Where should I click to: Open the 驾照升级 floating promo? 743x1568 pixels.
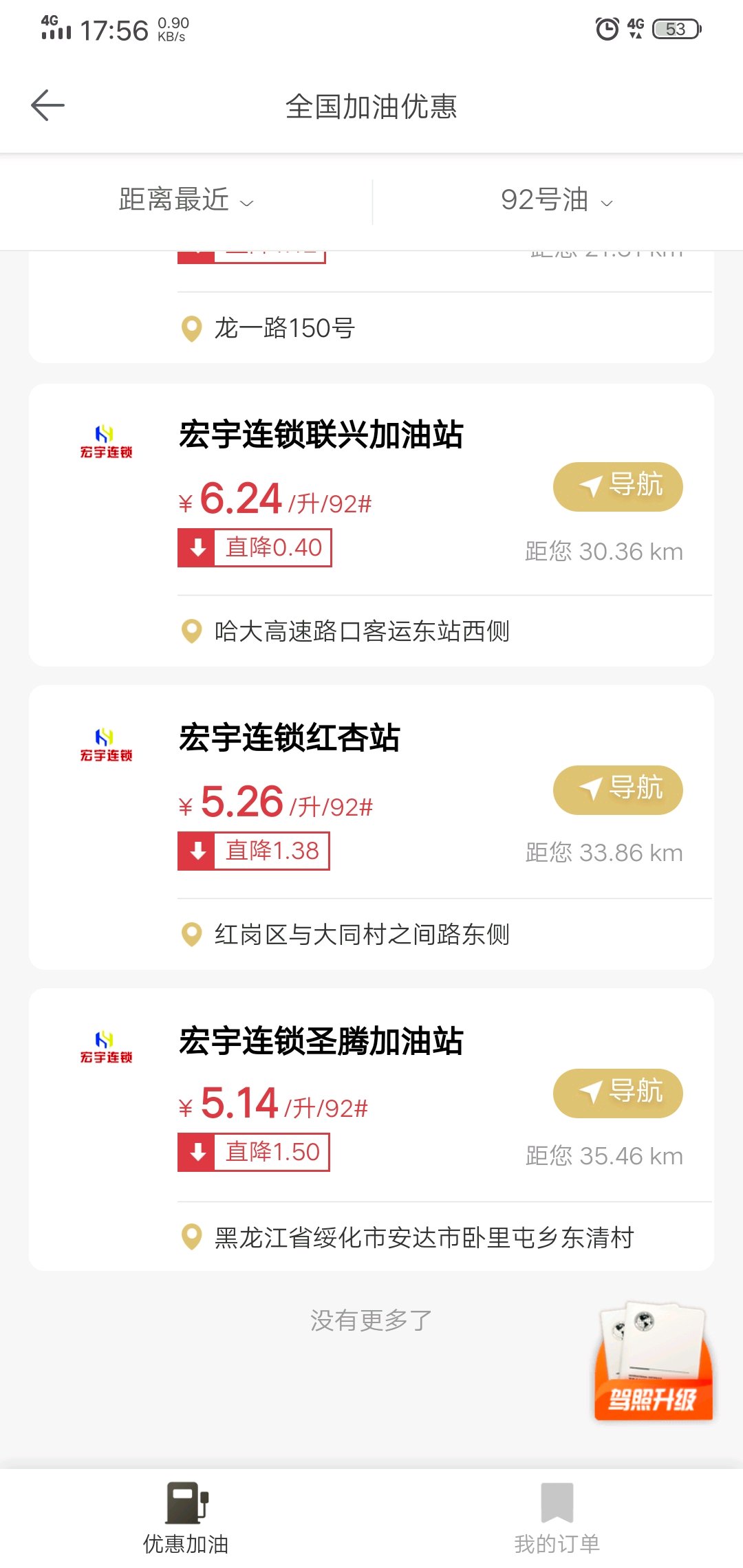(x=653, y=1362)
